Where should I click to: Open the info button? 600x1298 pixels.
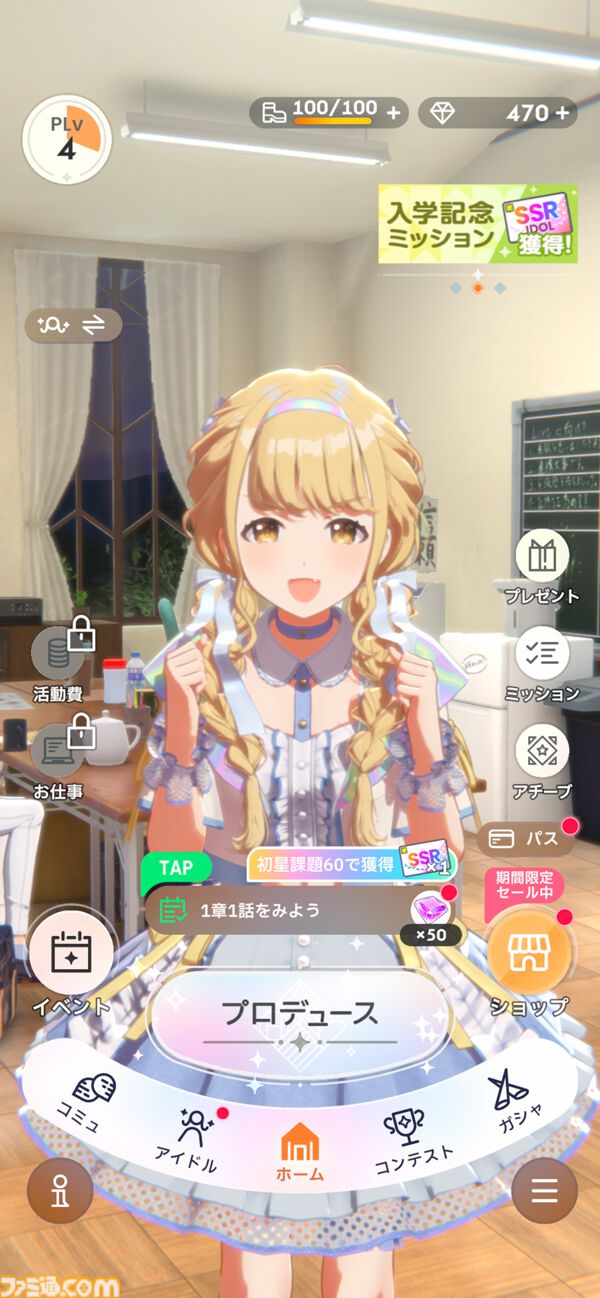[60, 1190]
